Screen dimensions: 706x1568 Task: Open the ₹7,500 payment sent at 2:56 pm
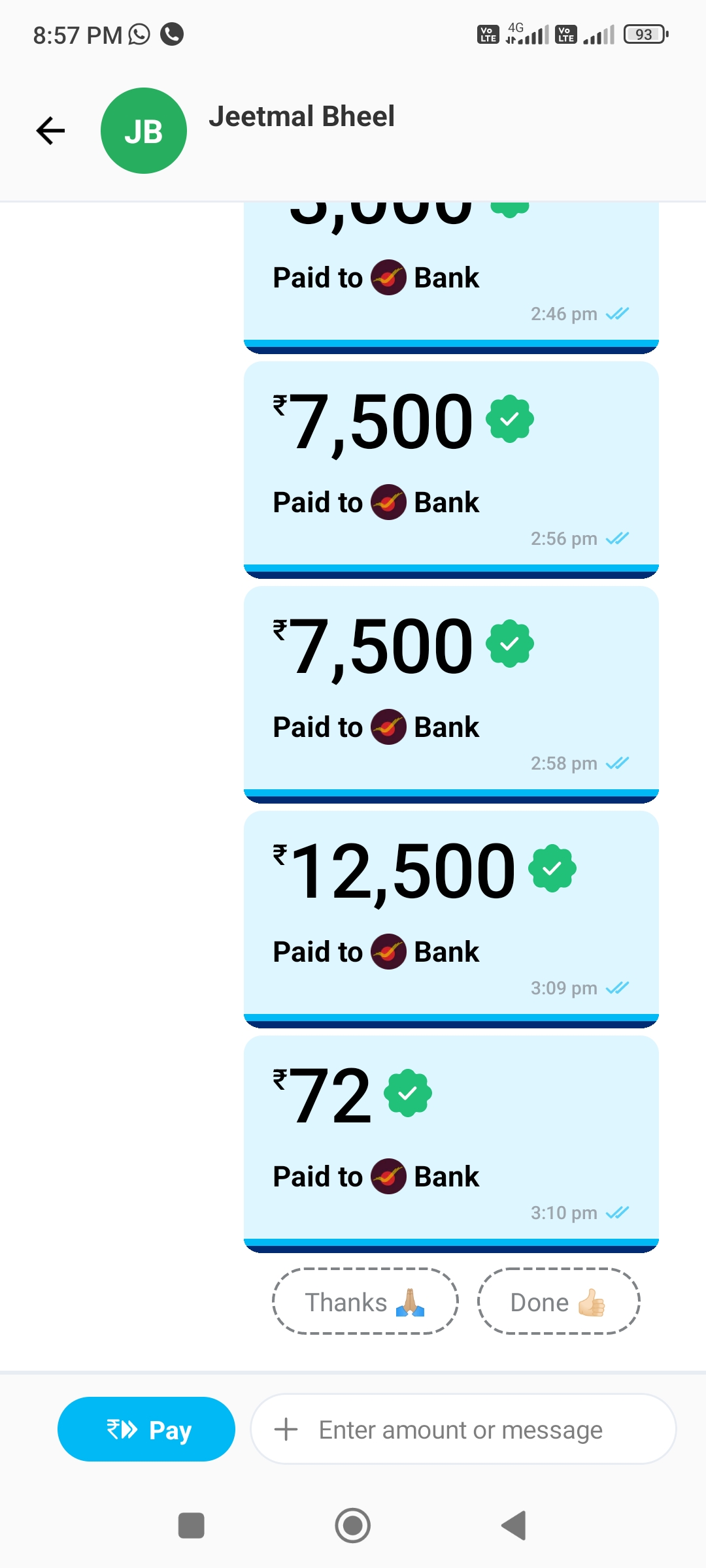click(x=451, y=468)
